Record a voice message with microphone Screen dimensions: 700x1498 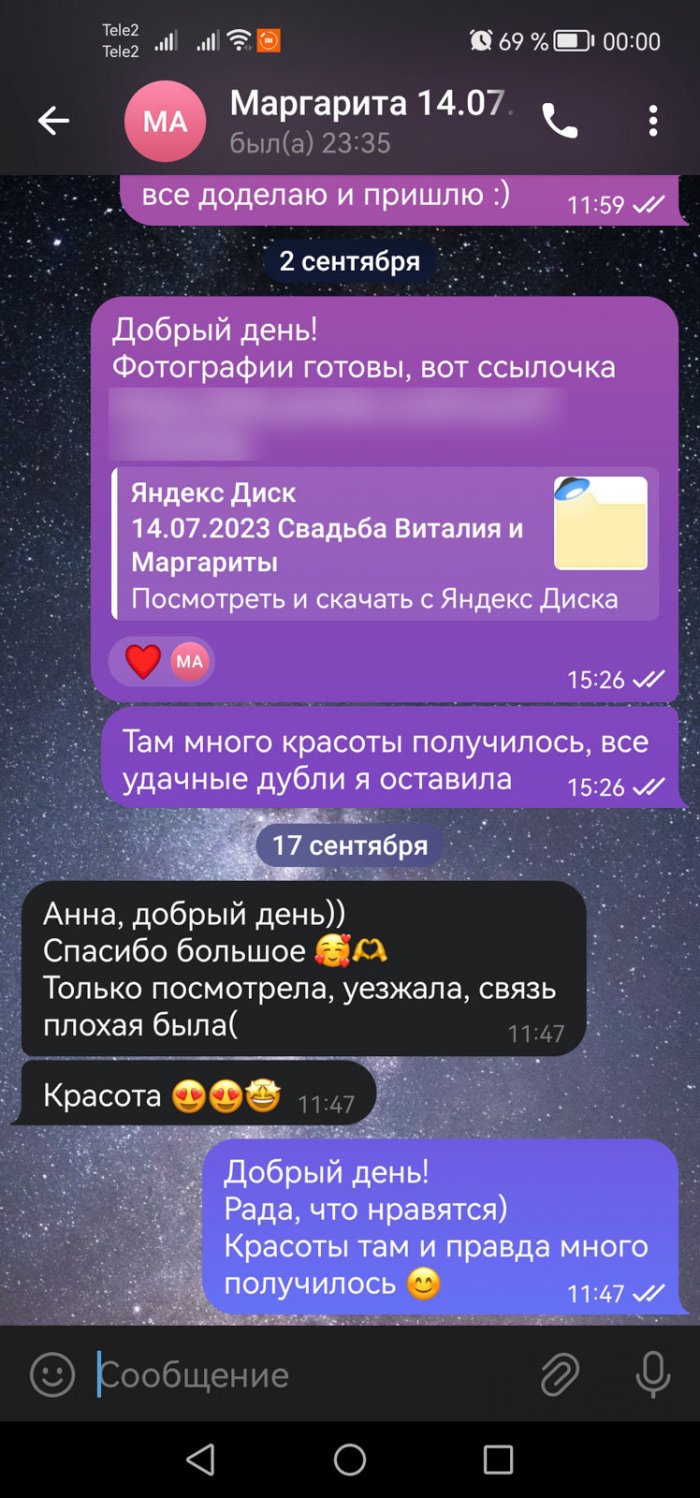(x=652, y=1375)
